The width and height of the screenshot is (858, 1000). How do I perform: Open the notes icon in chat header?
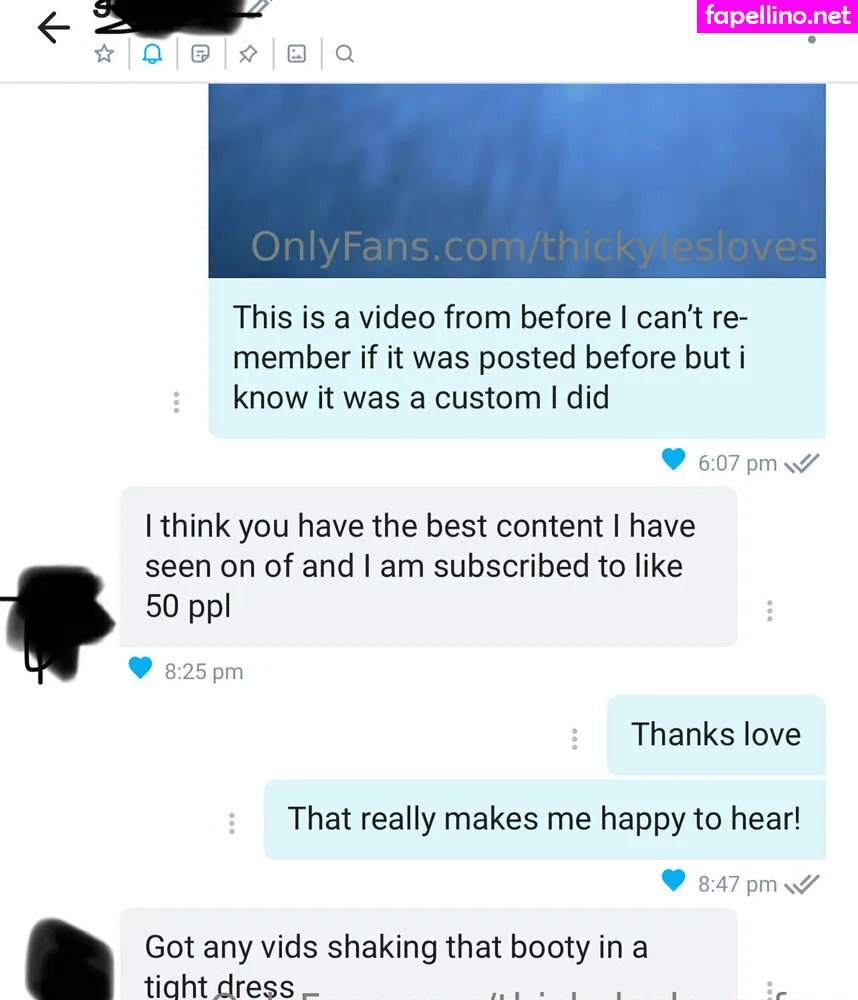pos(200,54)
